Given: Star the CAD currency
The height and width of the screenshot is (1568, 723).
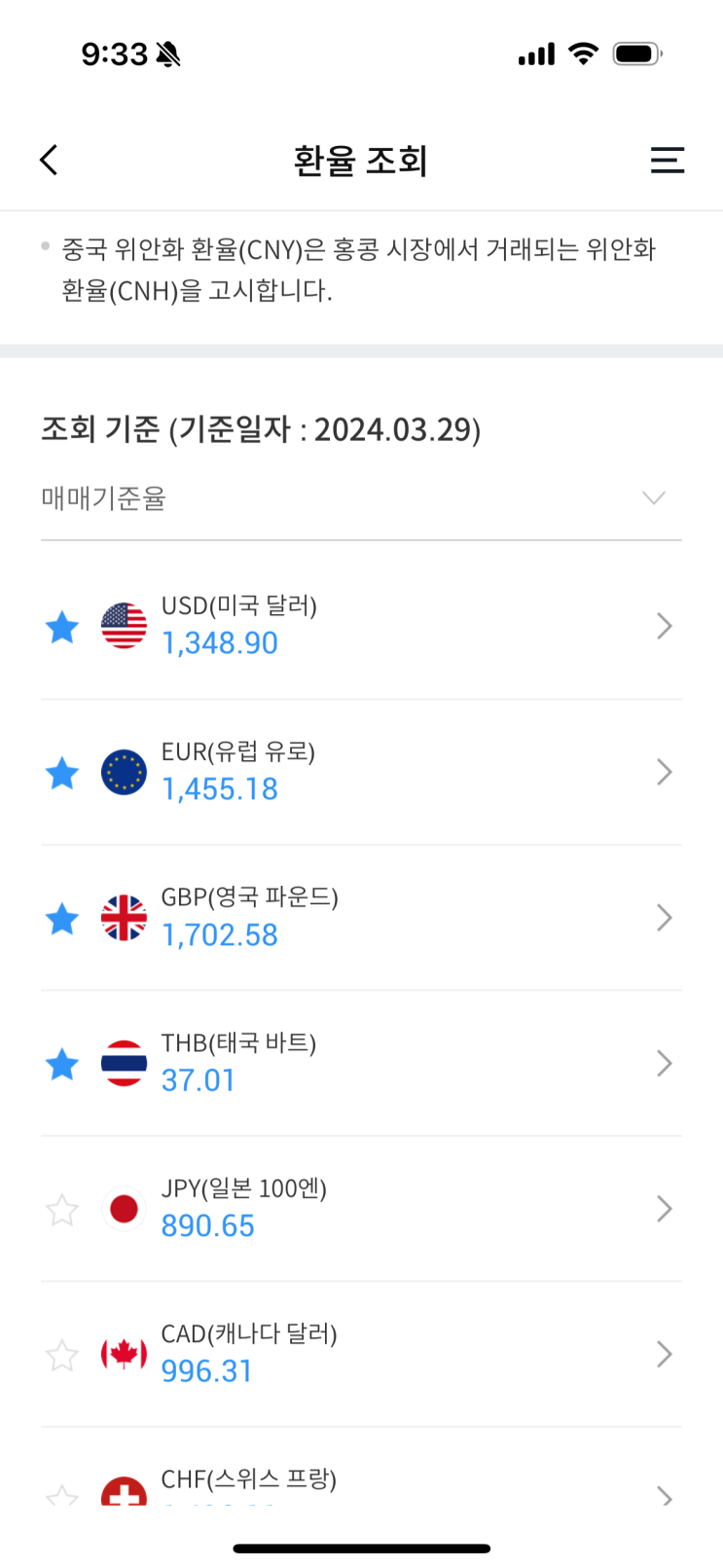Looking at the screenshot, I should [x=62, y=1355].
